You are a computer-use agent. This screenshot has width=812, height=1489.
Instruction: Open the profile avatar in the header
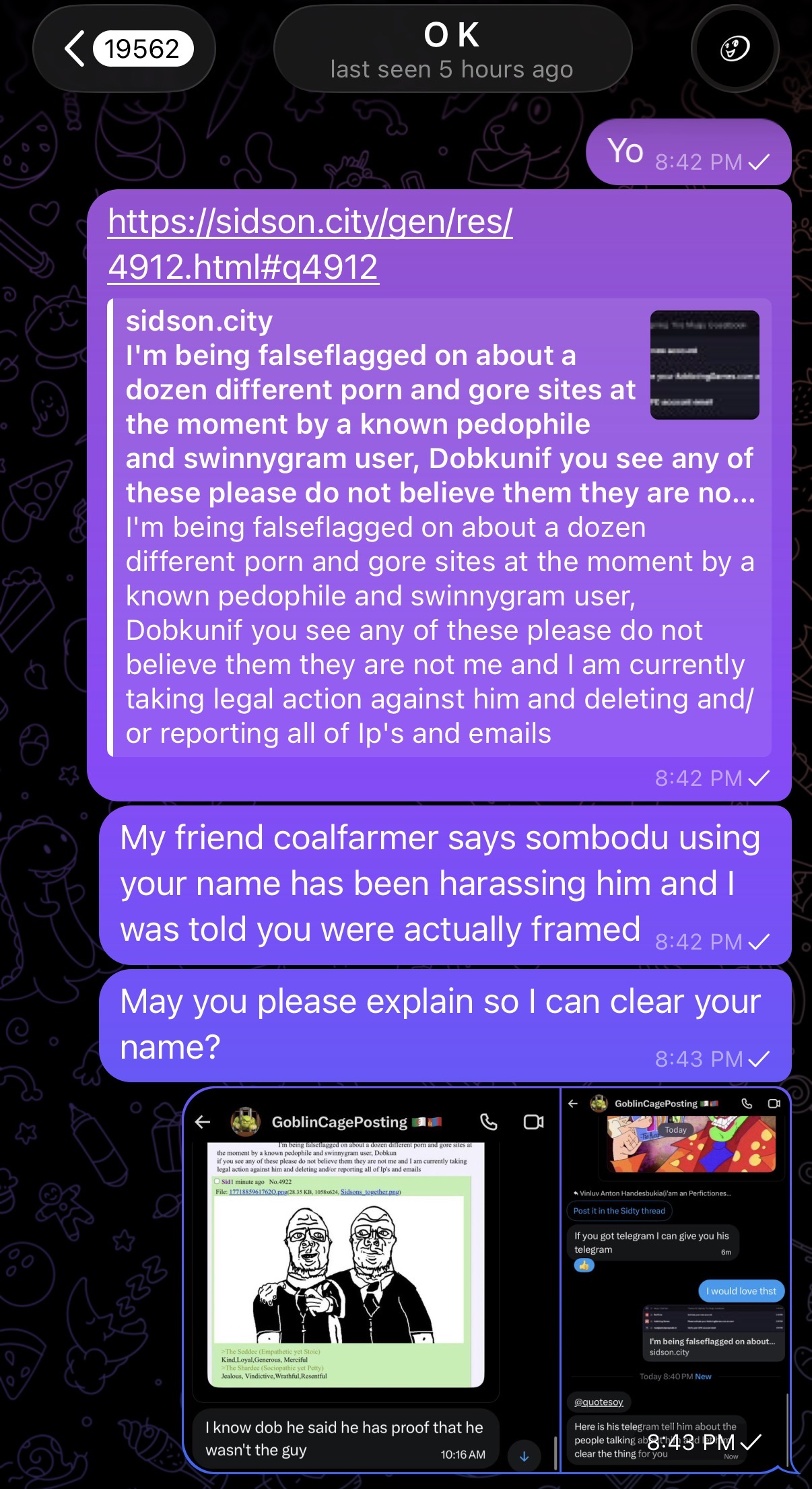tap(735, 49)
